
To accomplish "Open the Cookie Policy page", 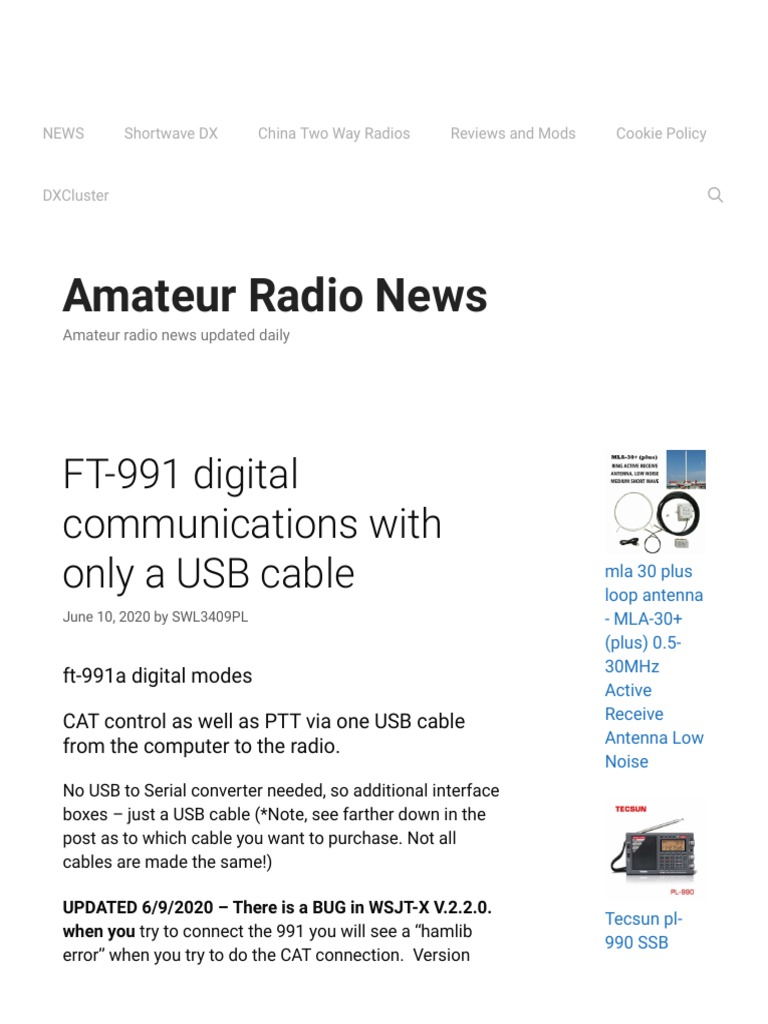I will (x=661, y=133).
